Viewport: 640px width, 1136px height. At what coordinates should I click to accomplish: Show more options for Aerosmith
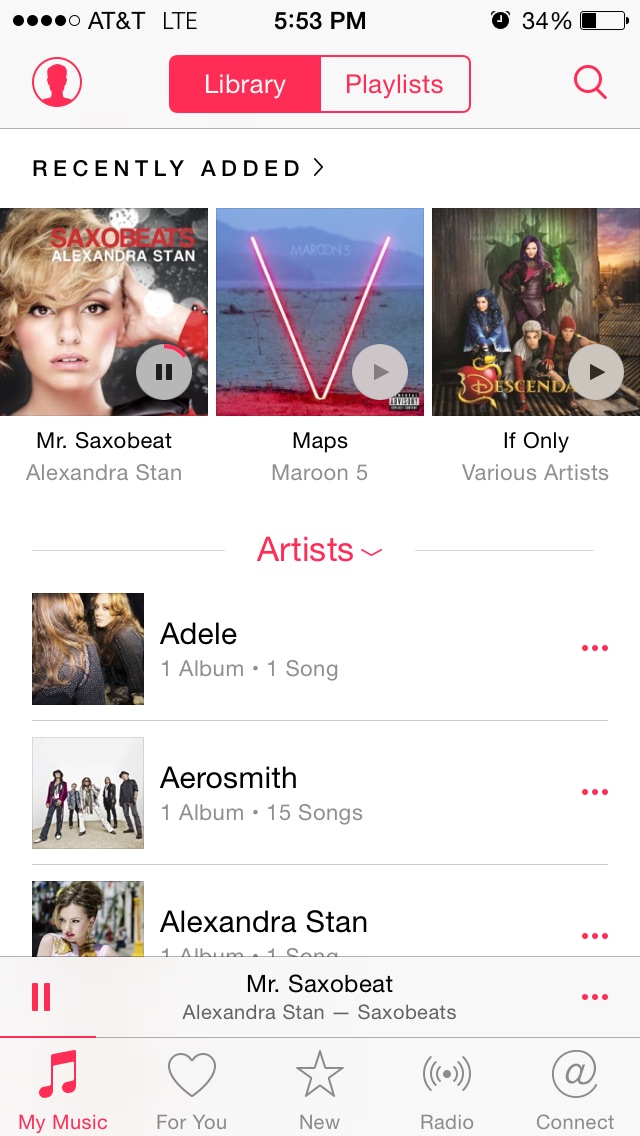point(594,793)
